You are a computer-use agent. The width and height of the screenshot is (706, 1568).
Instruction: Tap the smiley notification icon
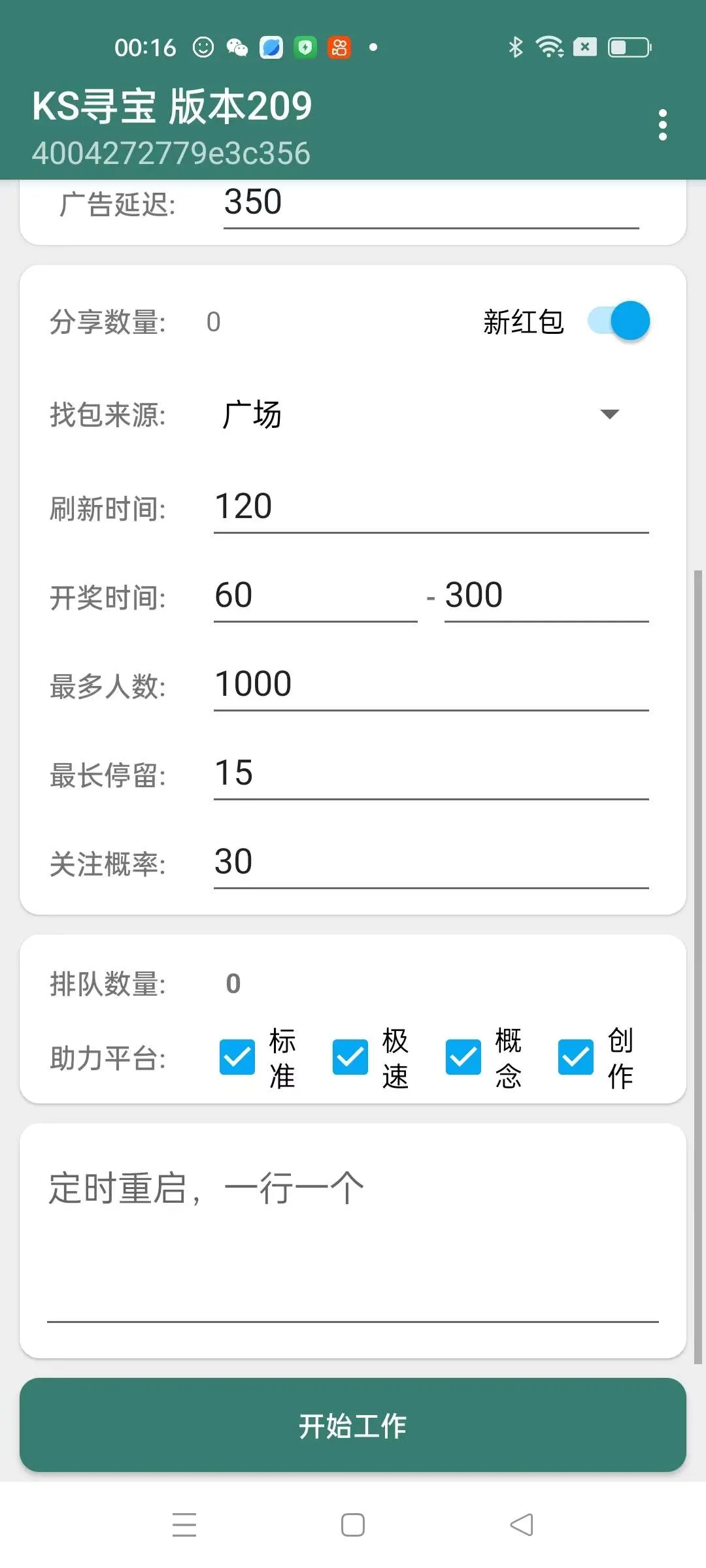[x=202, y=46]
